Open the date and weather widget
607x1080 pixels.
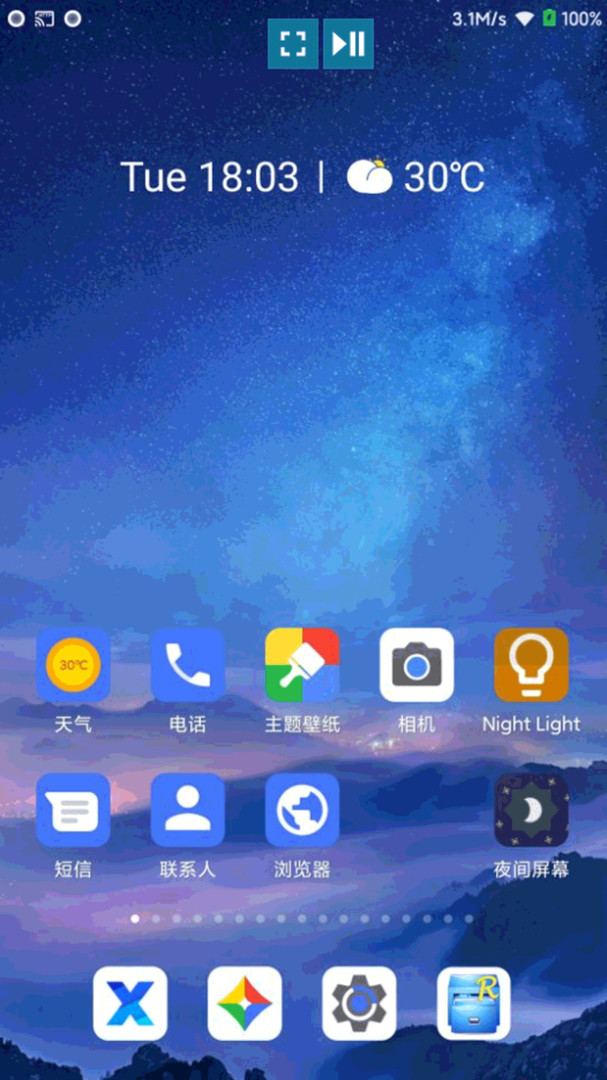303,178
